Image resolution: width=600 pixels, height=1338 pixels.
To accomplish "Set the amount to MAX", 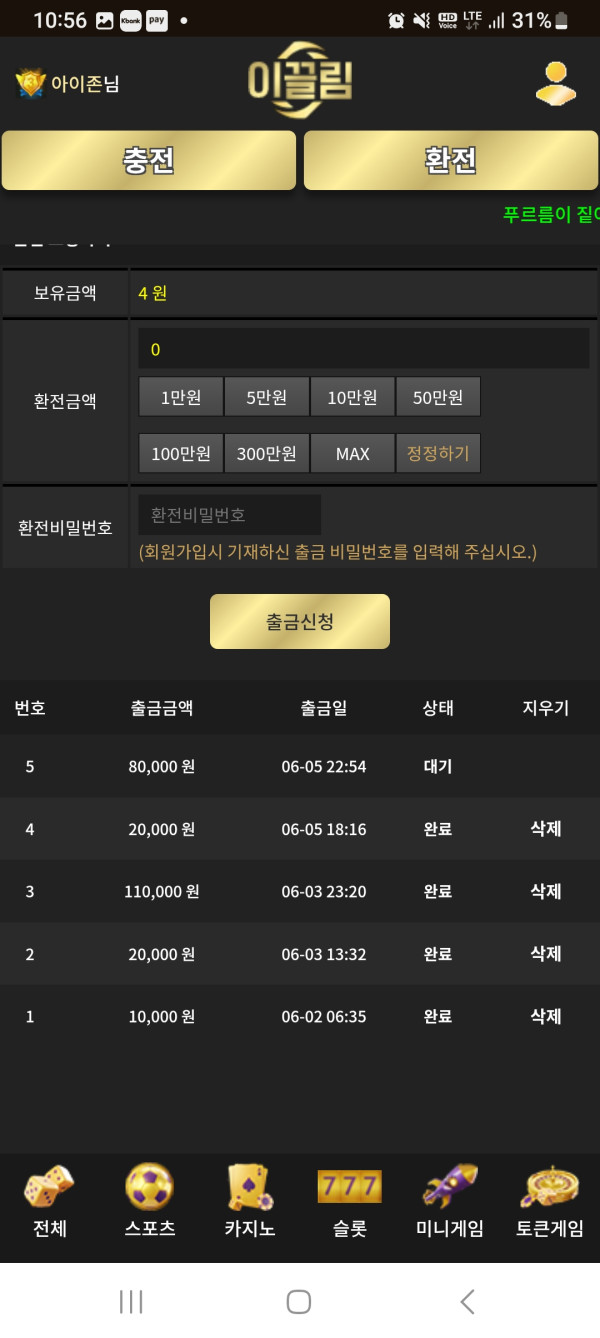I will (x=352, y=453).
